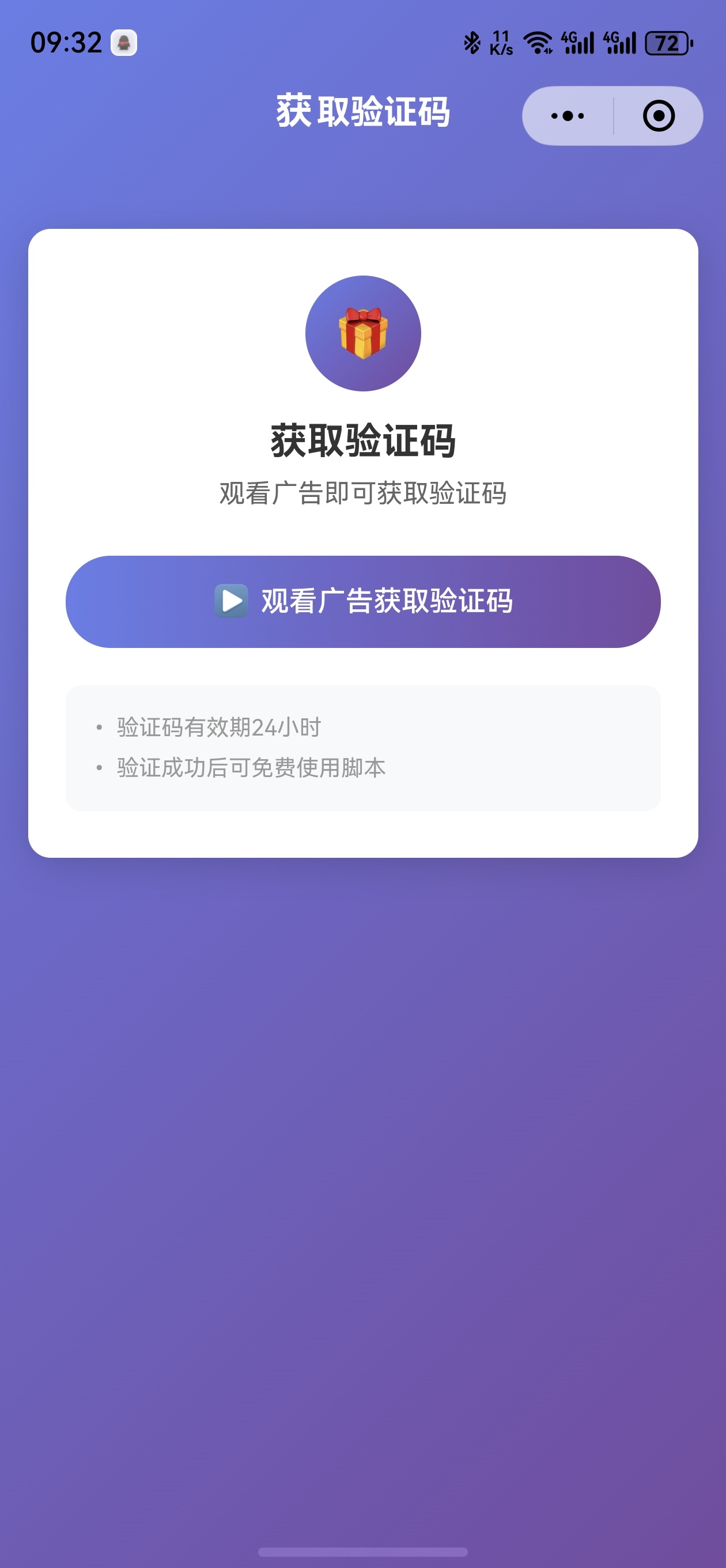Tap the text 观看广告即可获取验证码
726x1568 pixels.
point(362,492)
